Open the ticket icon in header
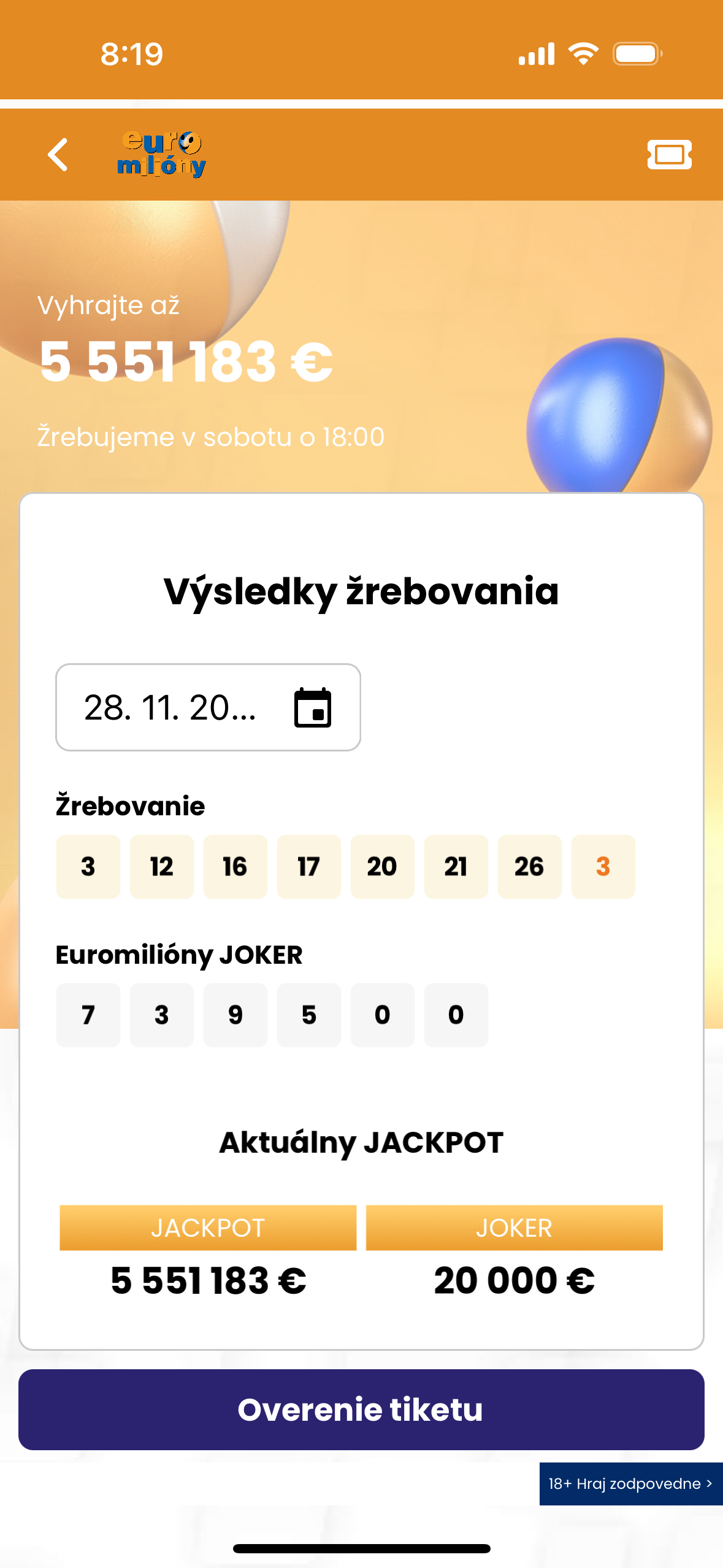The height and width of the screenshot is (1568, 723). coord(669,155)
